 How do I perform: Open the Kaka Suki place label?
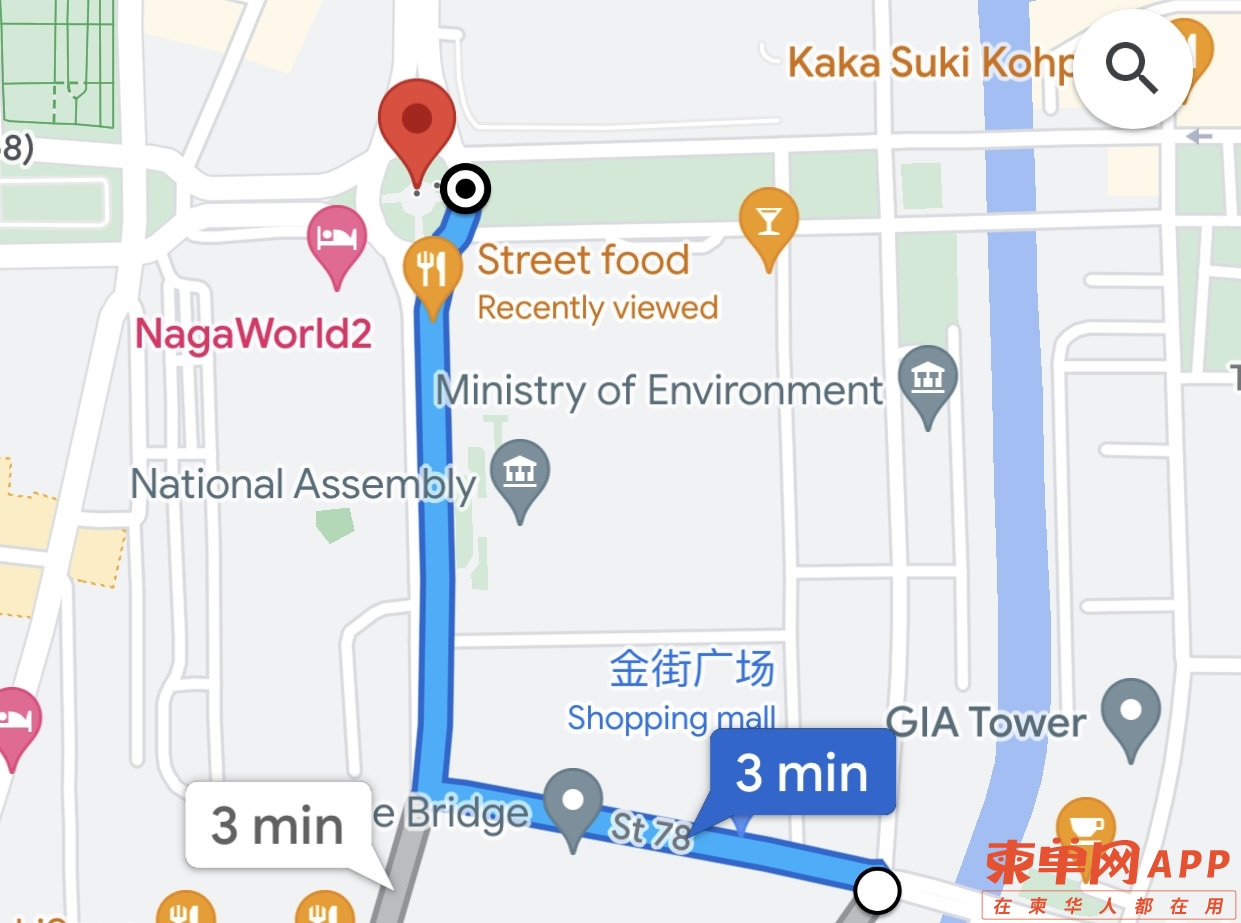point(928,63)
